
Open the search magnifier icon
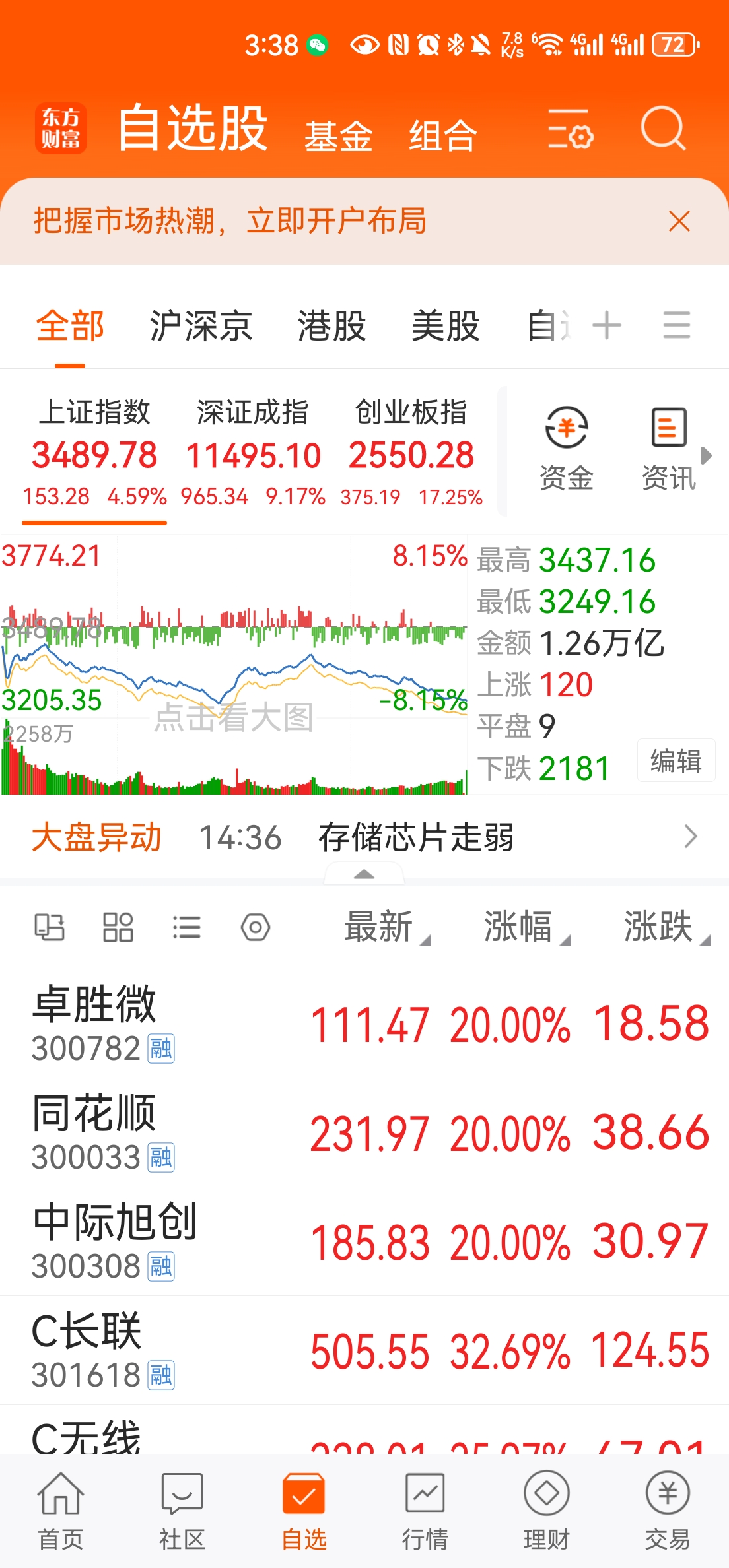664,129
